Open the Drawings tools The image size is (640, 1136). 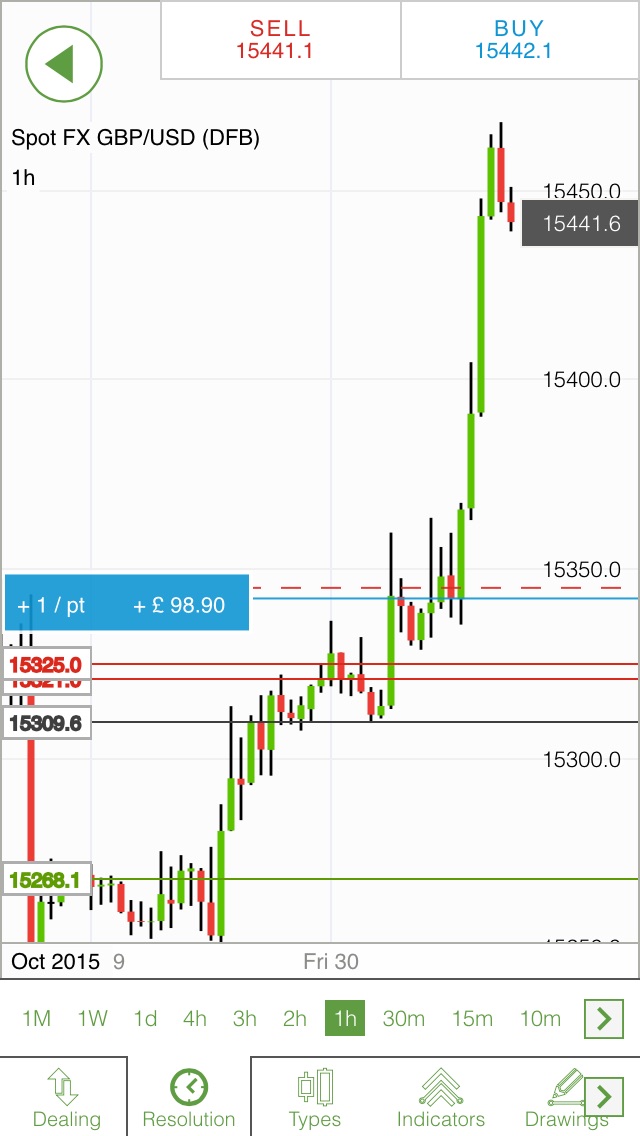(560, 1097)
